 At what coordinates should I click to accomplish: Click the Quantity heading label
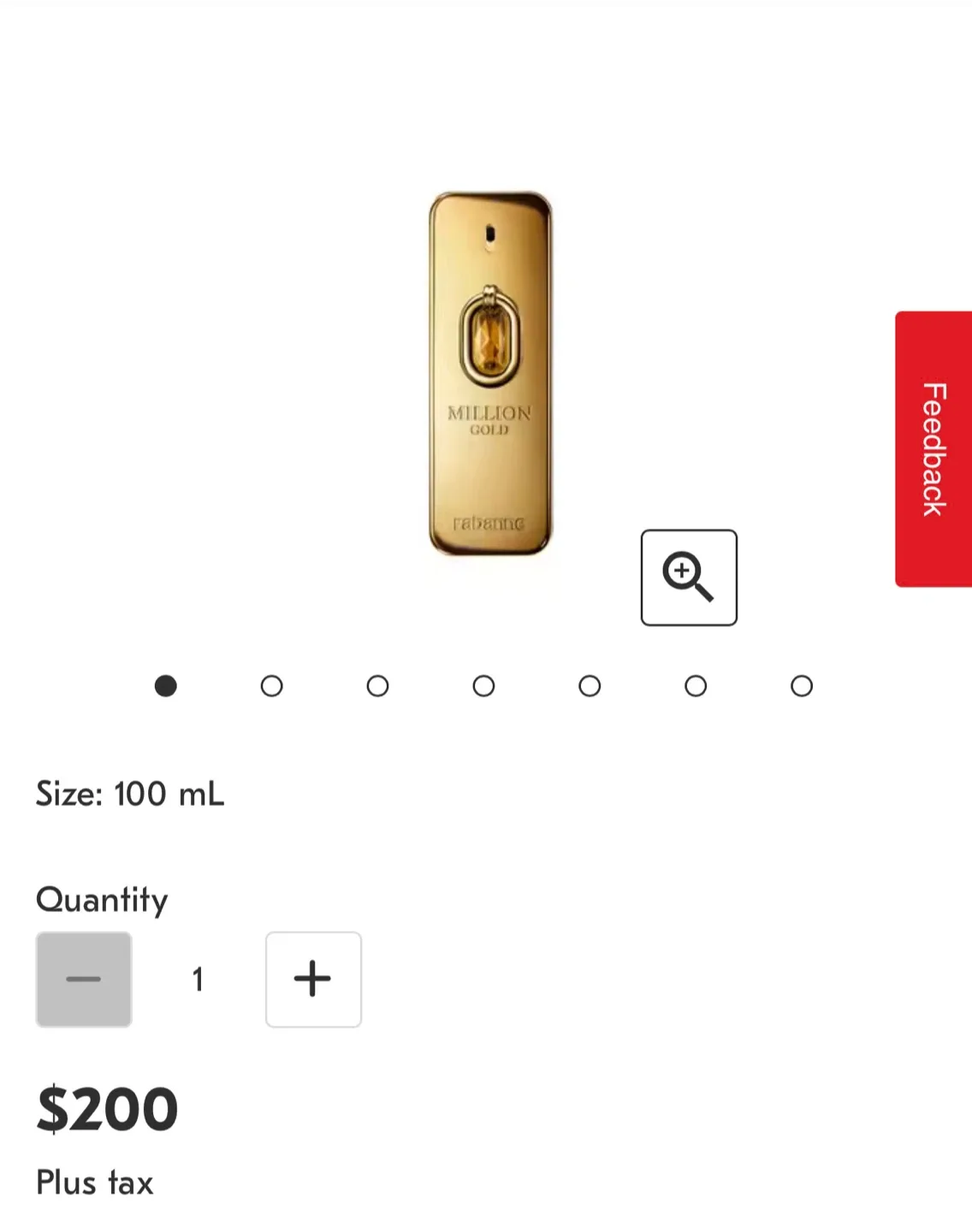[101, 899]
